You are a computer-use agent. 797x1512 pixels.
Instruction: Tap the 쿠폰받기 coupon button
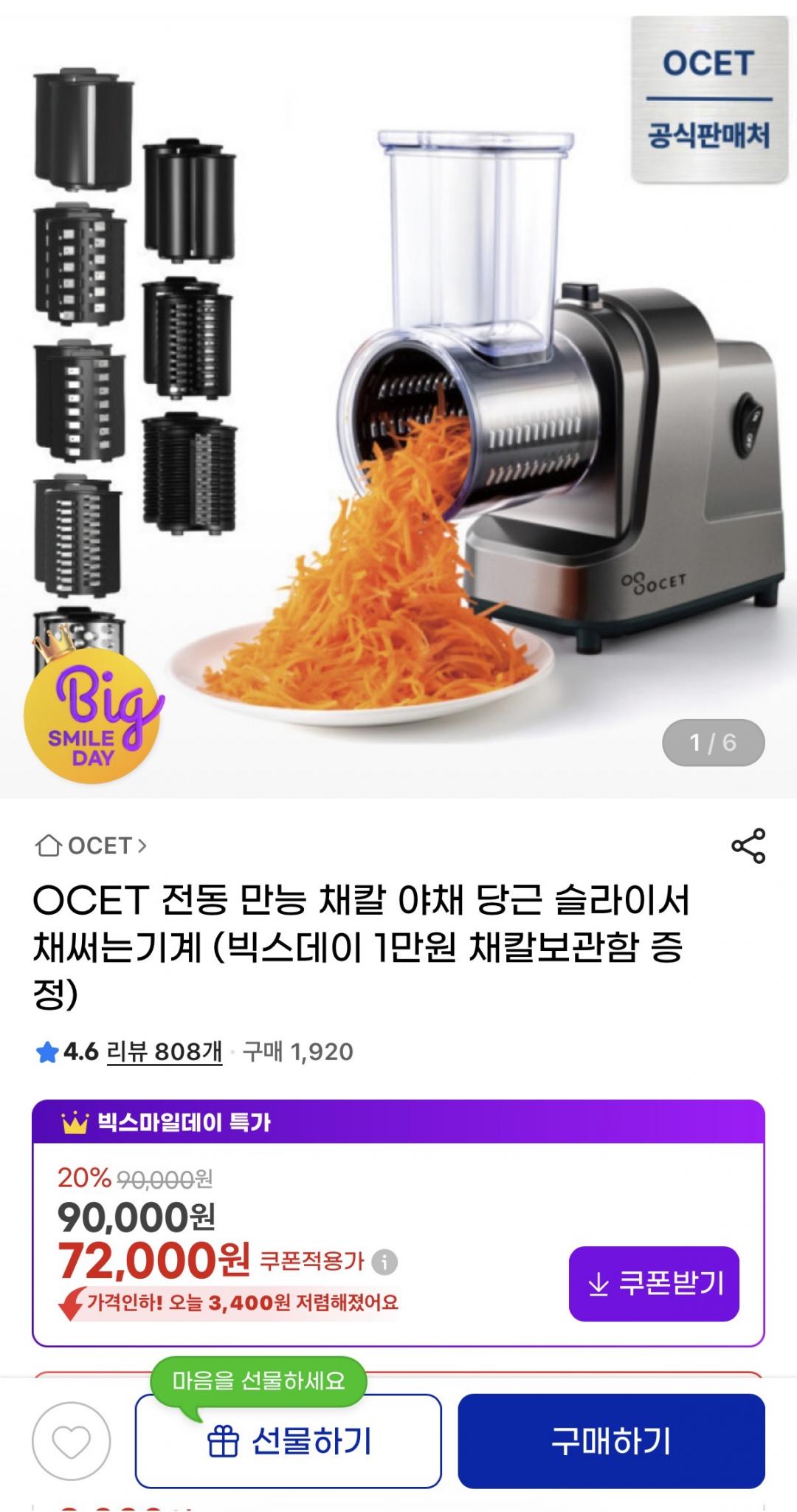click(653, 1283)
